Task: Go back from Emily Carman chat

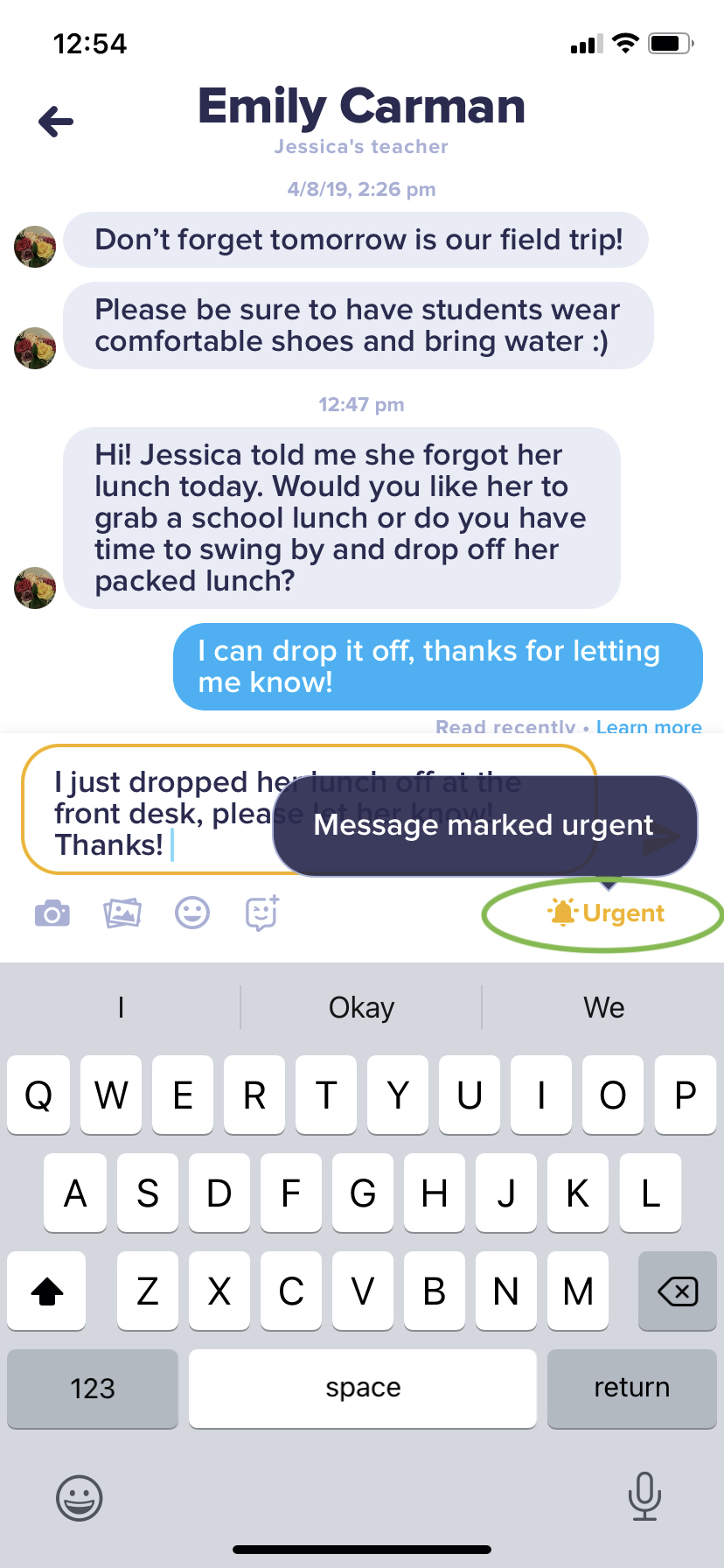Action: pos(56,122)
